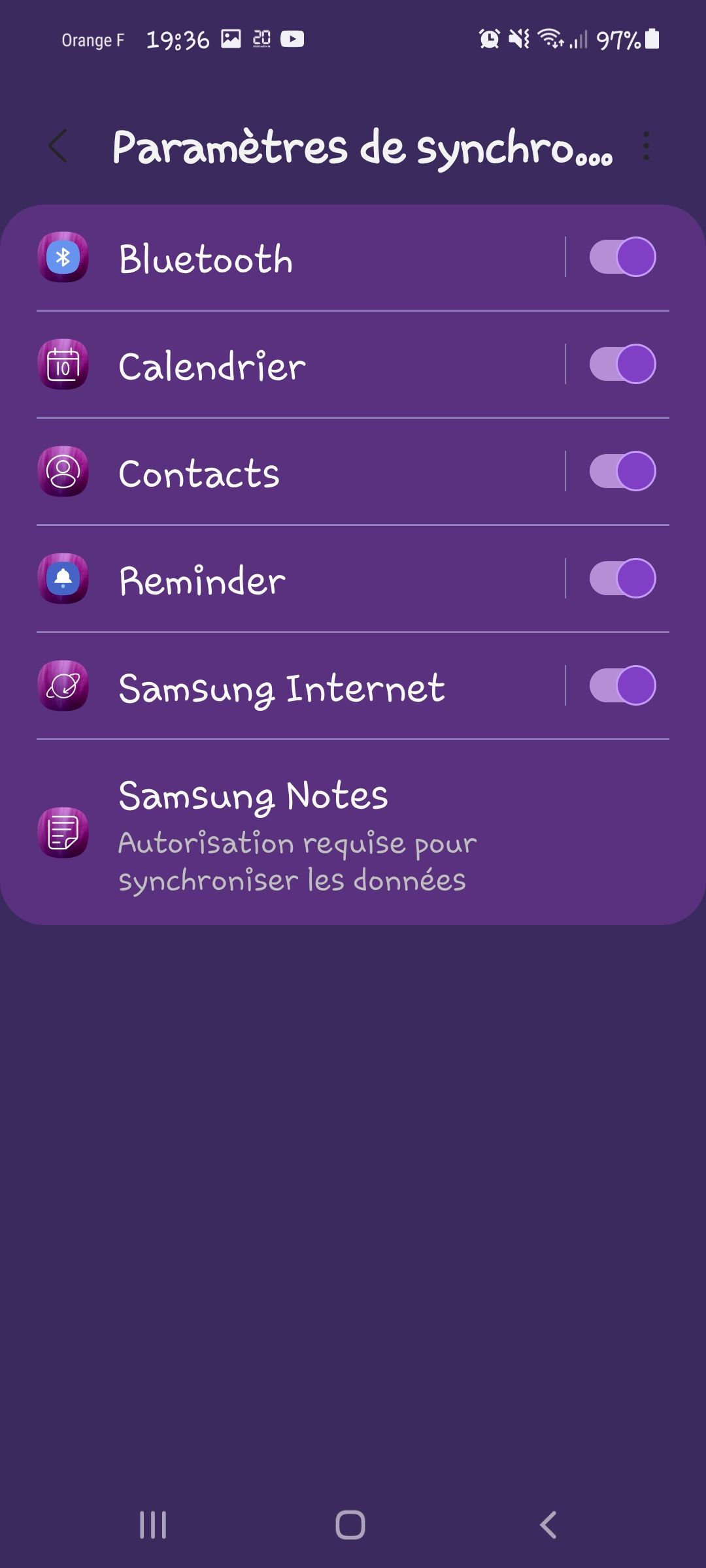
Task: Disable Bluetooth synchronization
Action: point(622,258)
